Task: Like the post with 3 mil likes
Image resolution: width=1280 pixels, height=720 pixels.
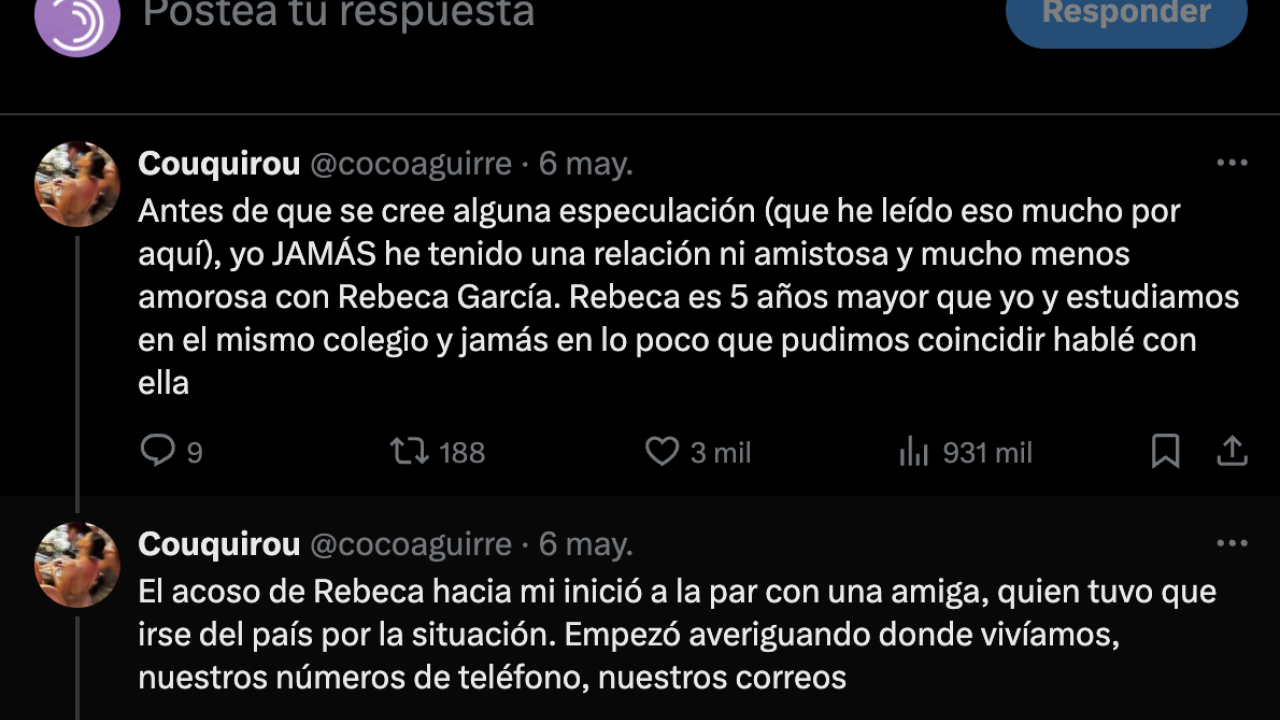Action: (661, 451)
